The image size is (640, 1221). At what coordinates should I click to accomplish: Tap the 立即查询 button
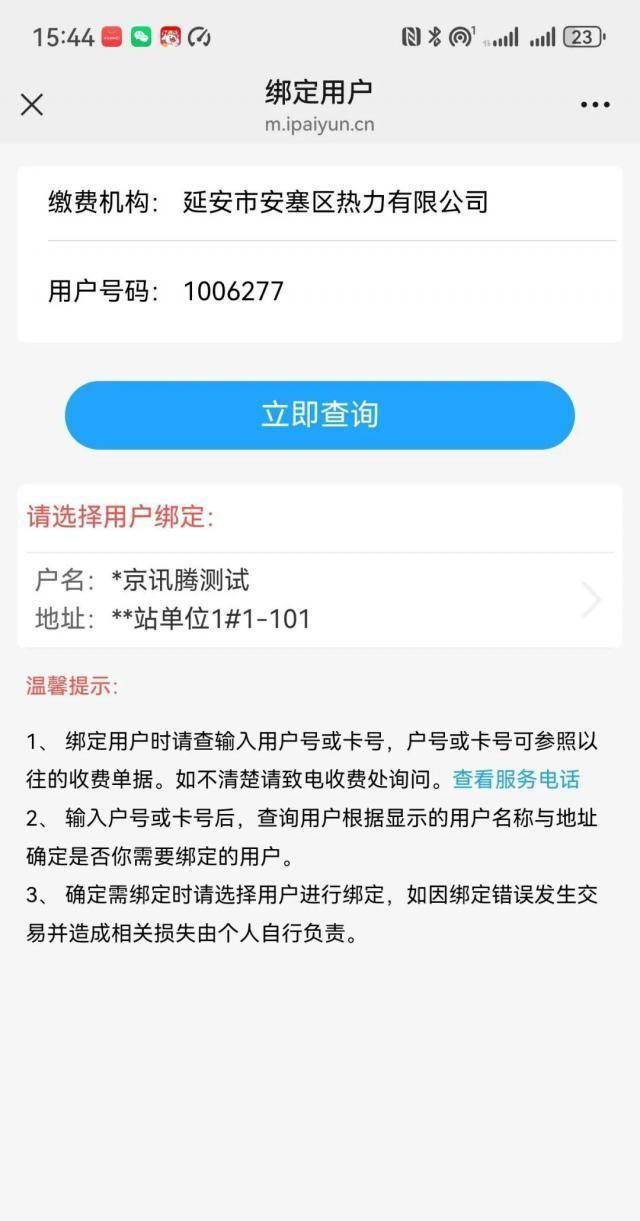point(320,415)
